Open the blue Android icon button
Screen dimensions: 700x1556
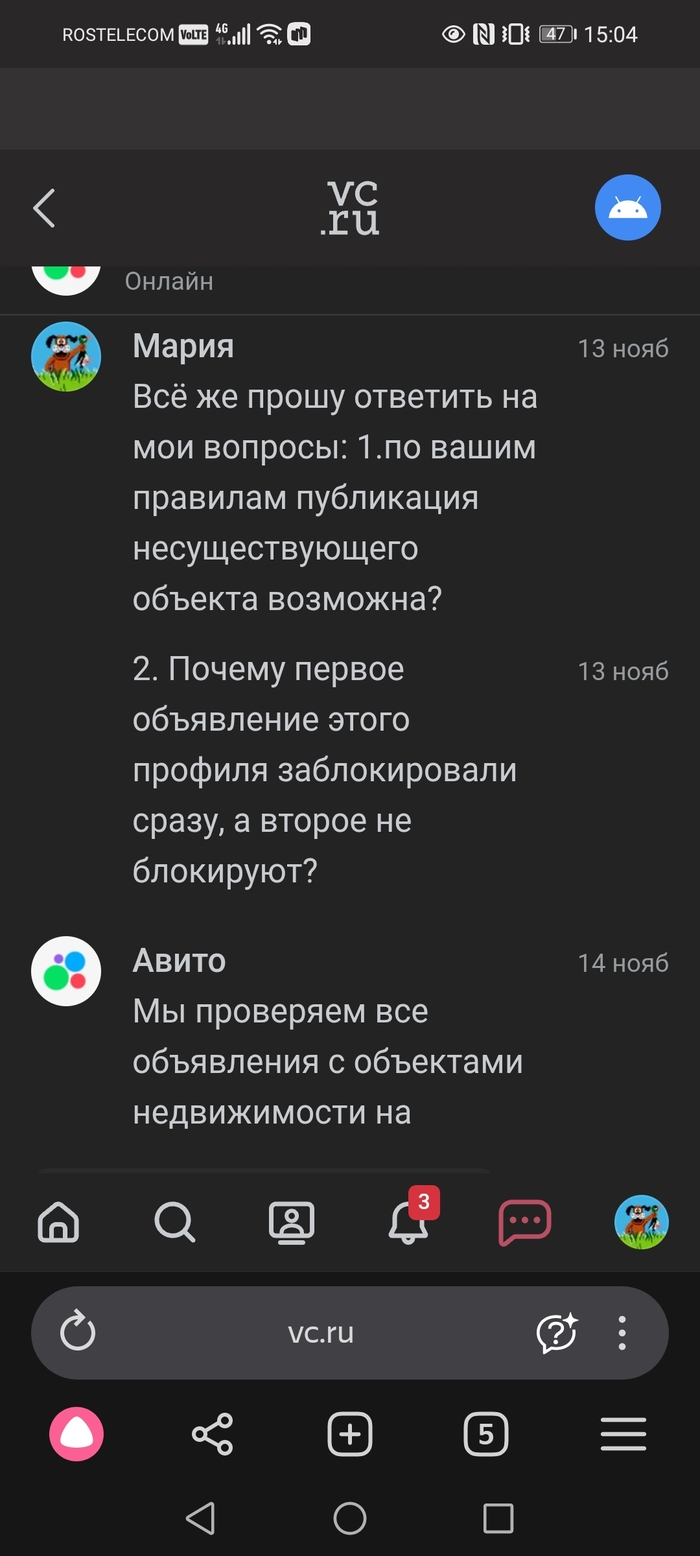628,208
